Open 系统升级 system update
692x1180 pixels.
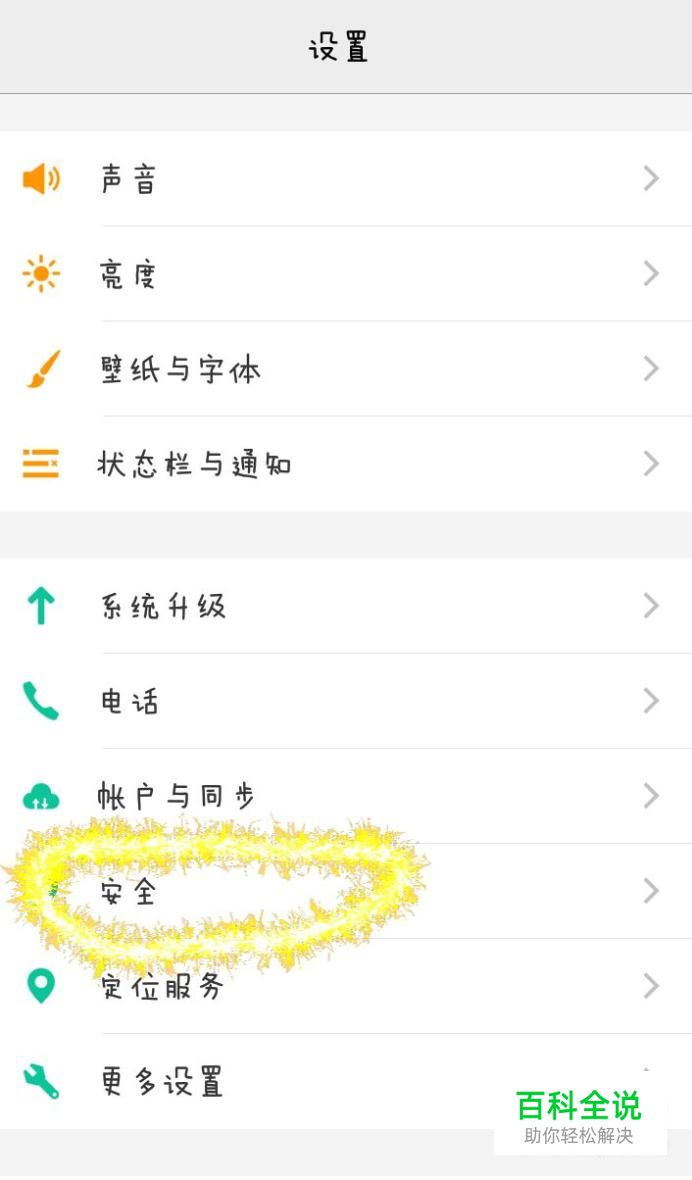[x=346, y=606]
